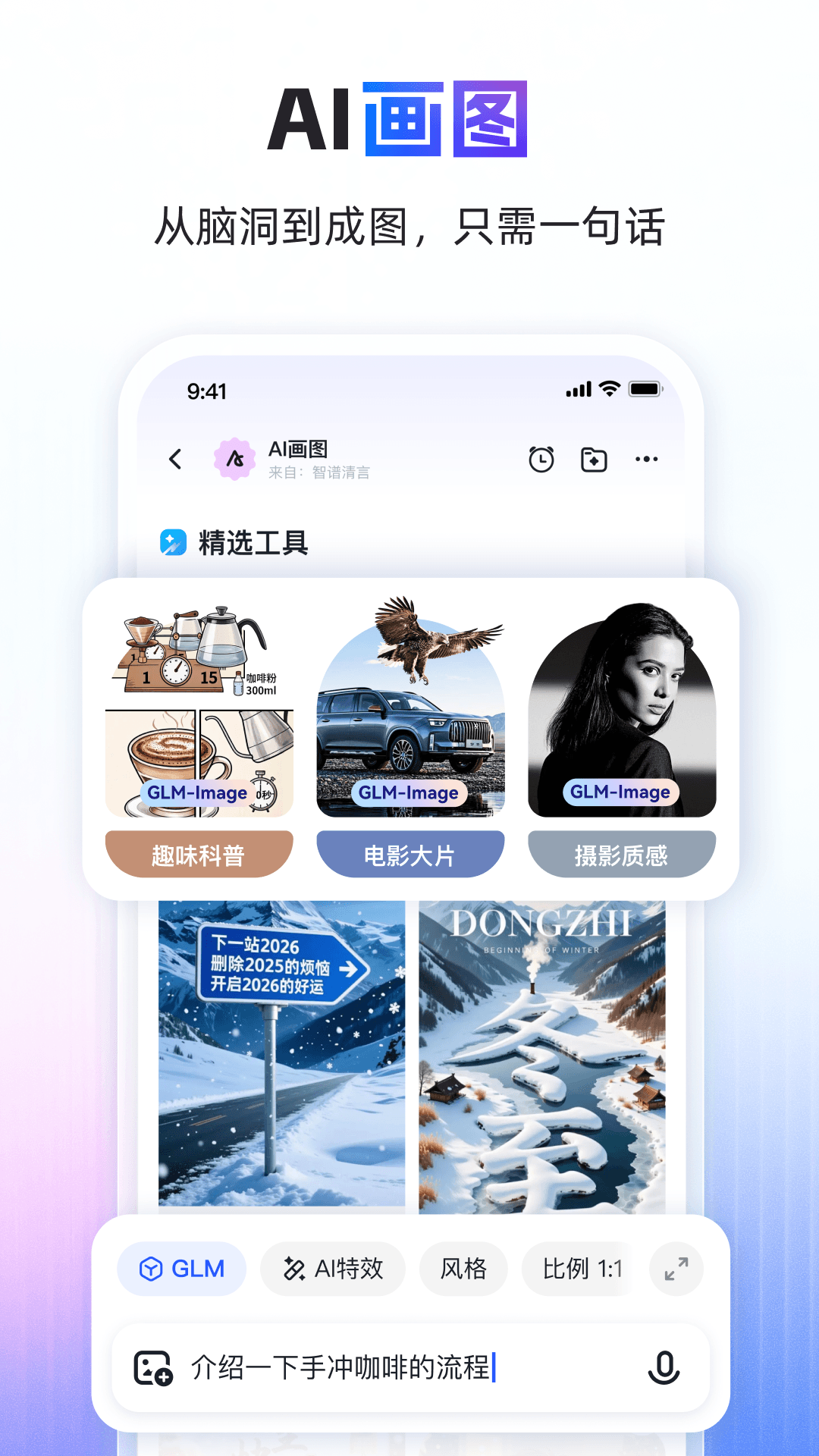Pick the GLM-Image tag on car image
The image size is (819, 1456).
pos(410,793)
